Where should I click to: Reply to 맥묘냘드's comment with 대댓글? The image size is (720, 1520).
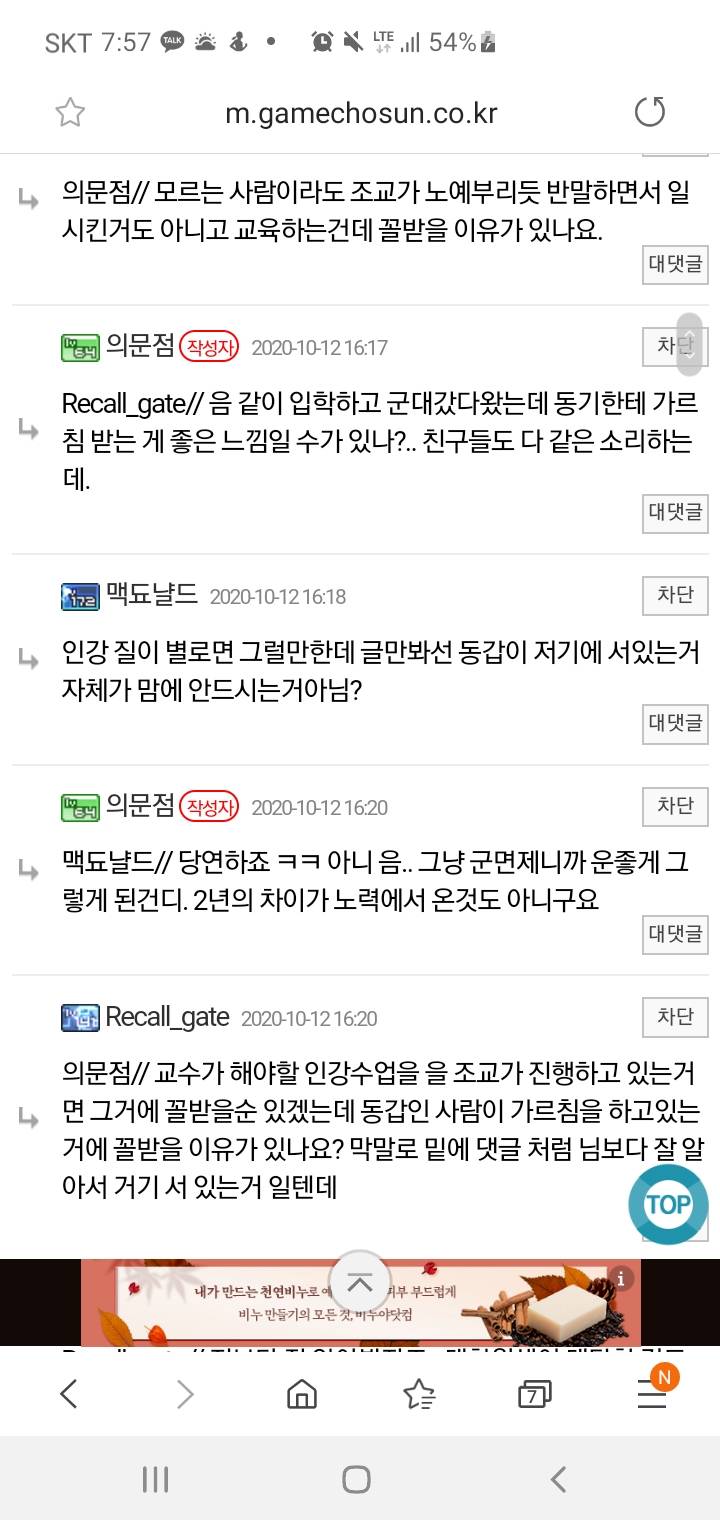(675, 722)
